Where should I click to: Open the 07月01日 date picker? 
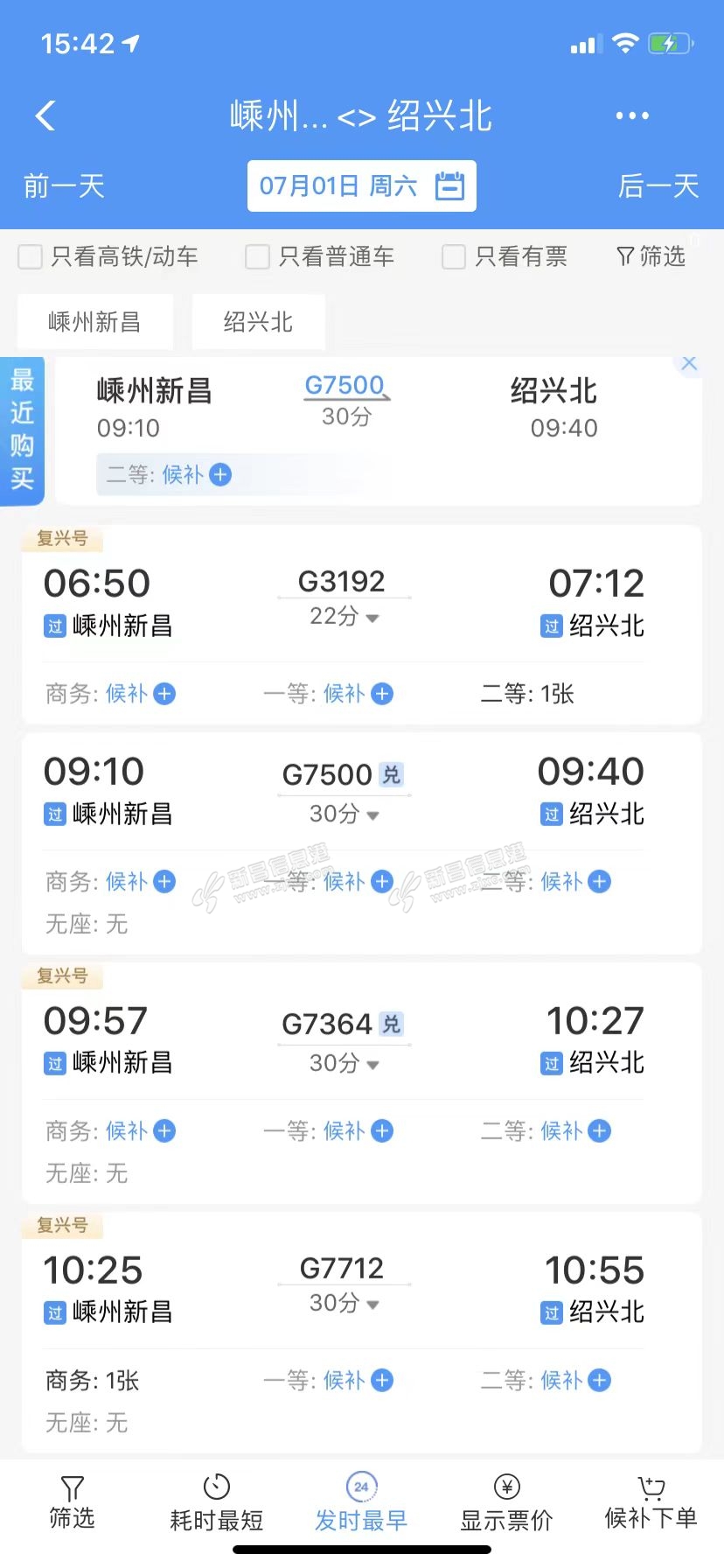(x=361, y=185)
